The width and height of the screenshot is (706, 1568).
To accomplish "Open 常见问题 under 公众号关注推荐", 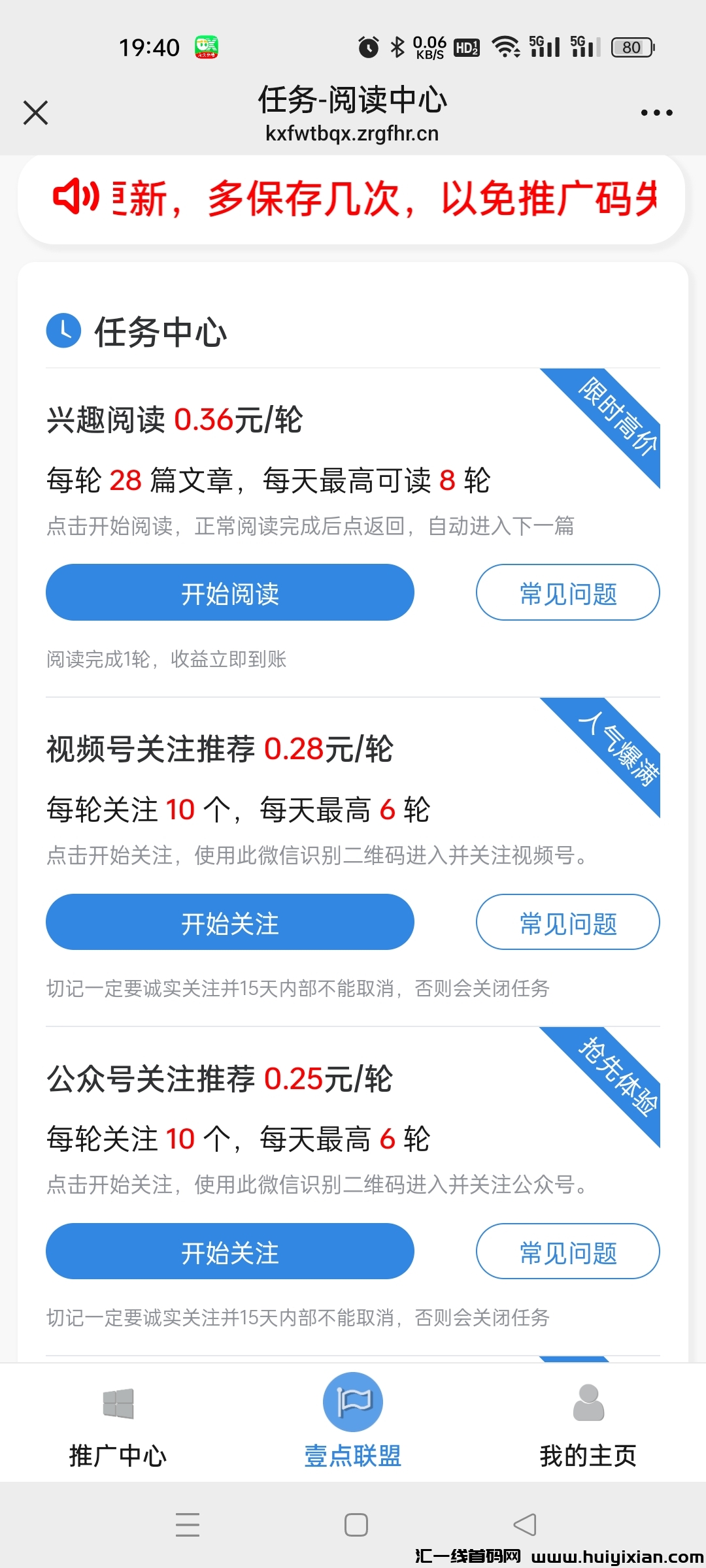I will [567, 1251].
